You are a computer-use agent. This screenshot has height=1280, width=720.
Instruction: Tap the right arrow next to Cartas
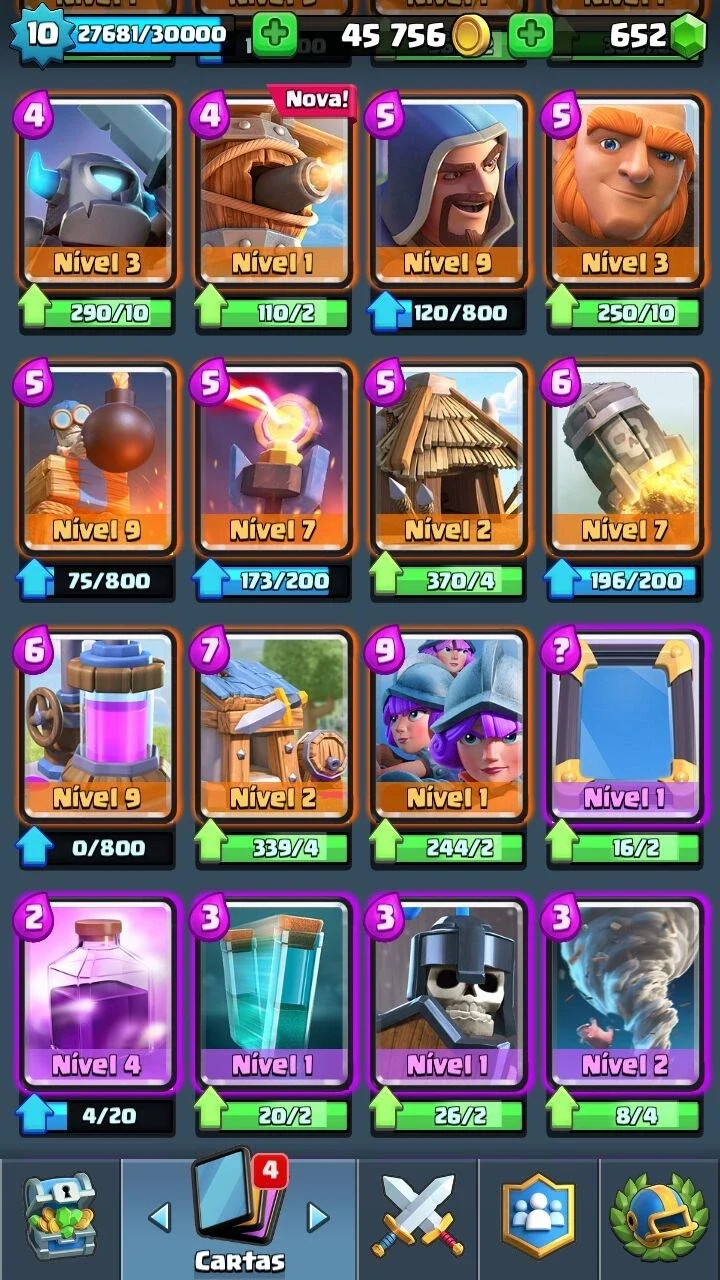(x=318, y=1216)
